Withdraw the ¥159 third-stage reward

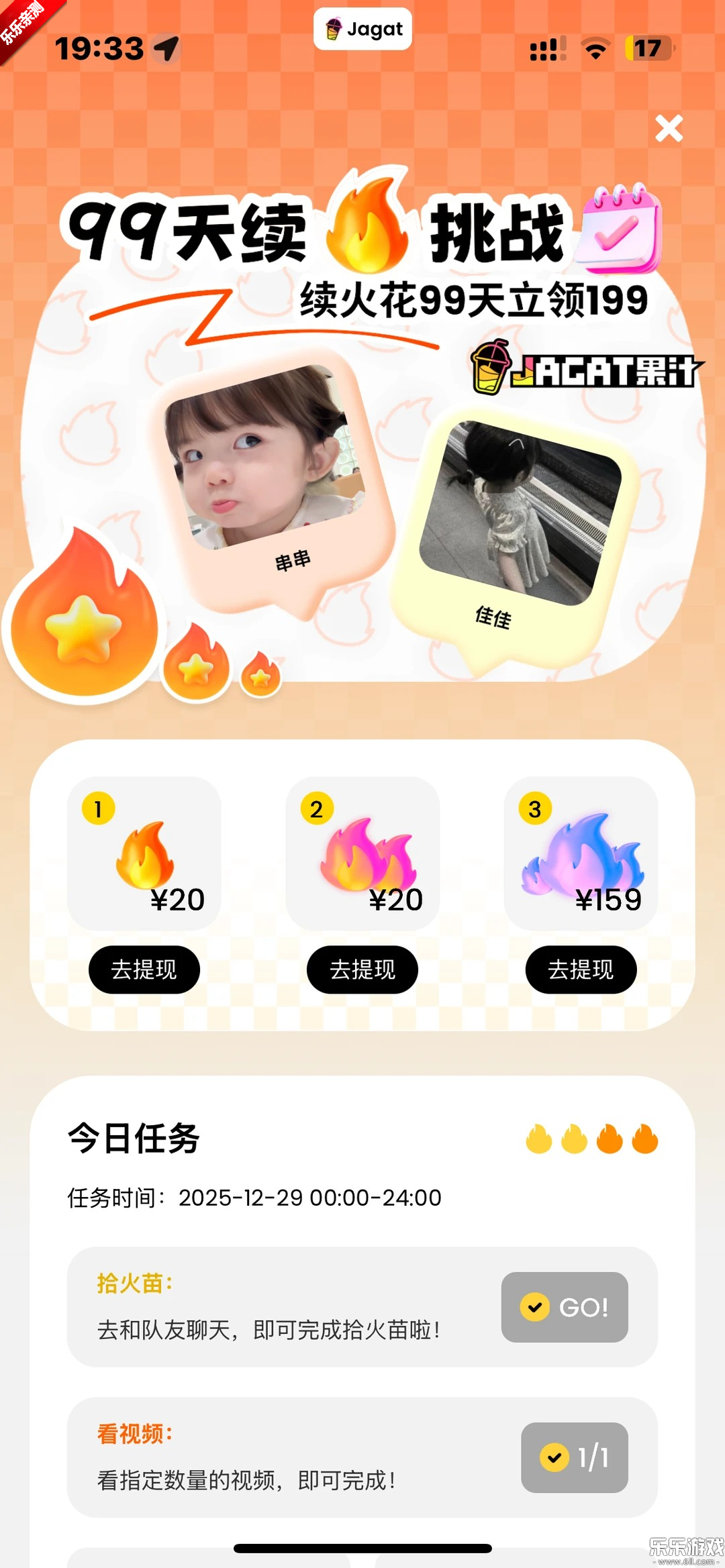[581, 970]
